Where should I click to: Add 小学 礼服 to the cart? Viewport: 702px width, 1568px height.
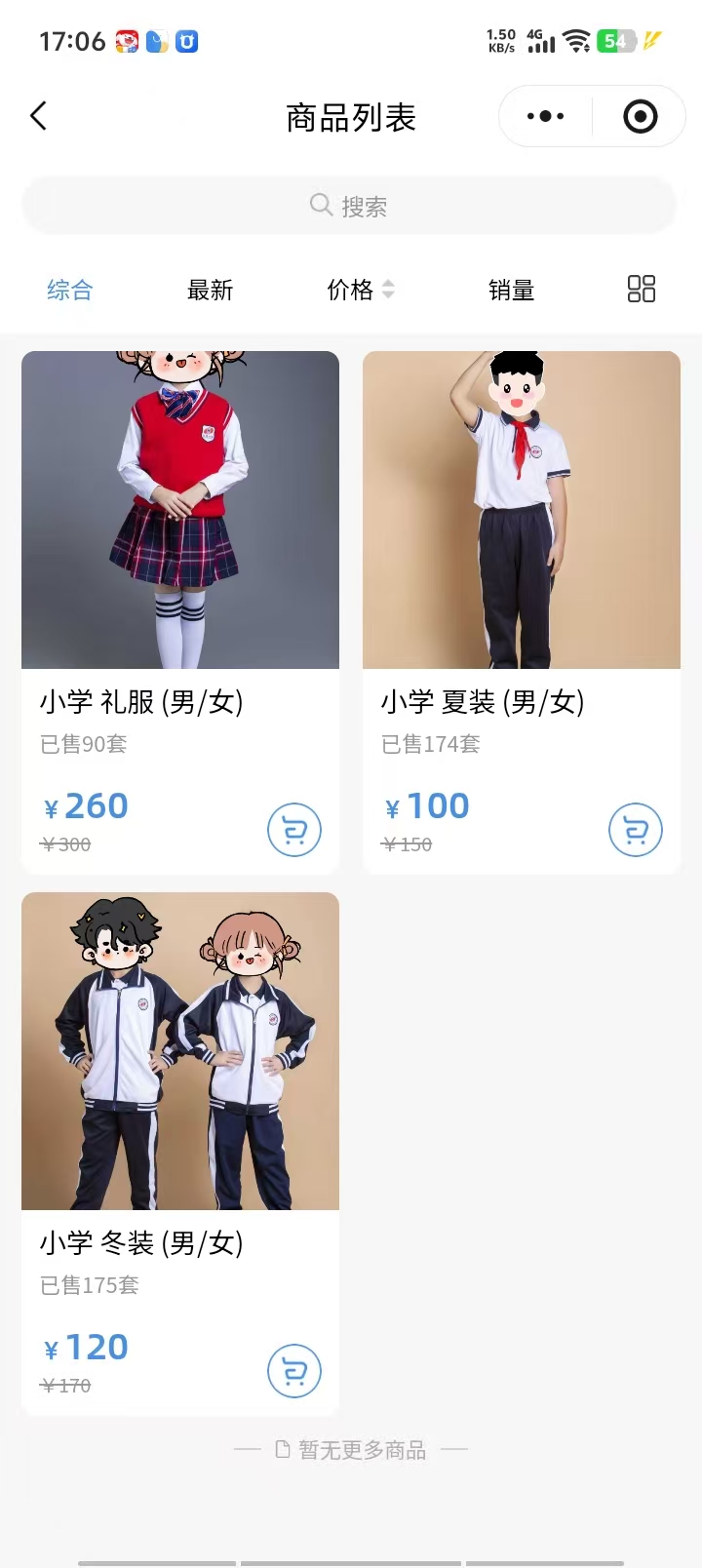294,830
